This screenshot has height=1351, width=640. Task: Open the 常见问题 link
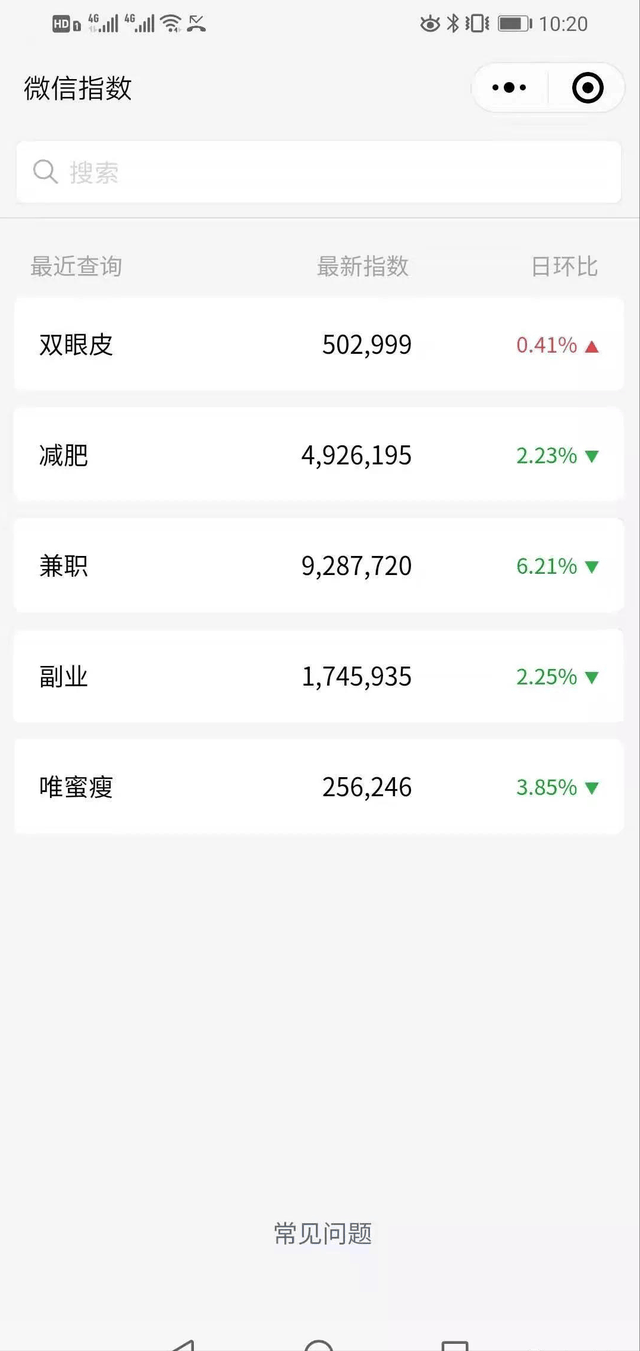[322, 1233]
